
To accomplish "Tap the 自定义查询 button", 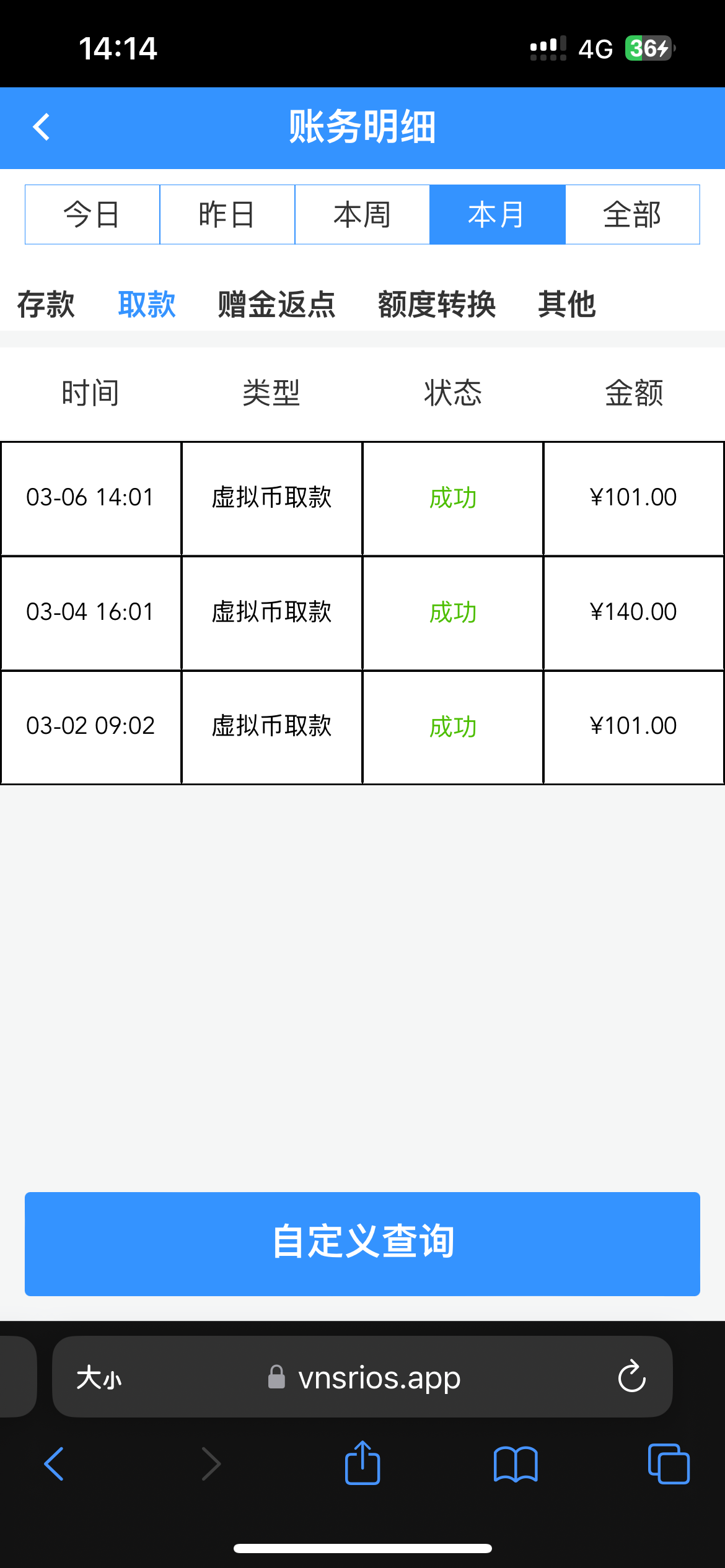I will coord(362,1244).
